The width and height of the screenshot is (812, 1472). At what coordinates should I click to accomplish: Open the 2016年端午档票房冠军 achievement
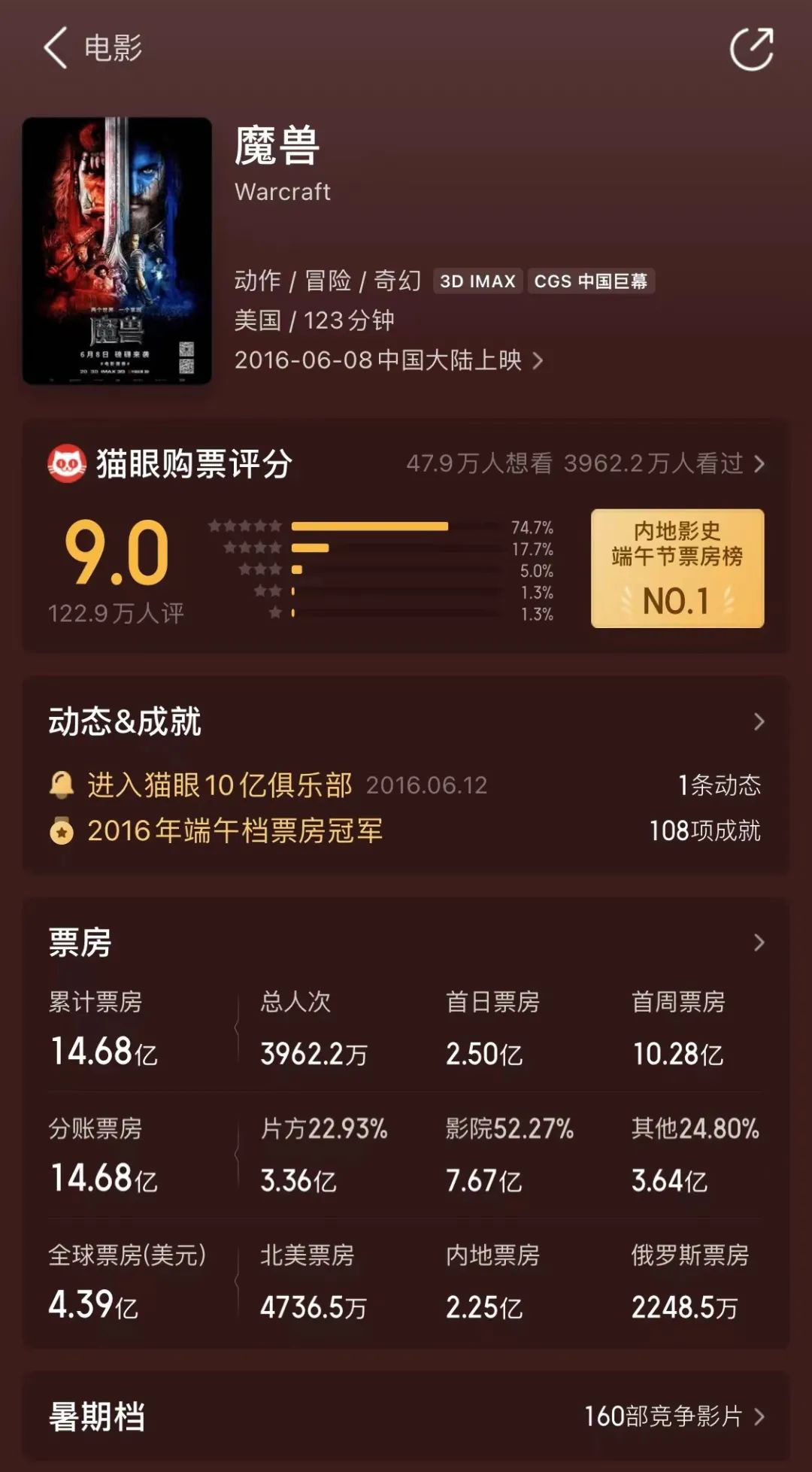pyautogui.click(x=235, y=831)
